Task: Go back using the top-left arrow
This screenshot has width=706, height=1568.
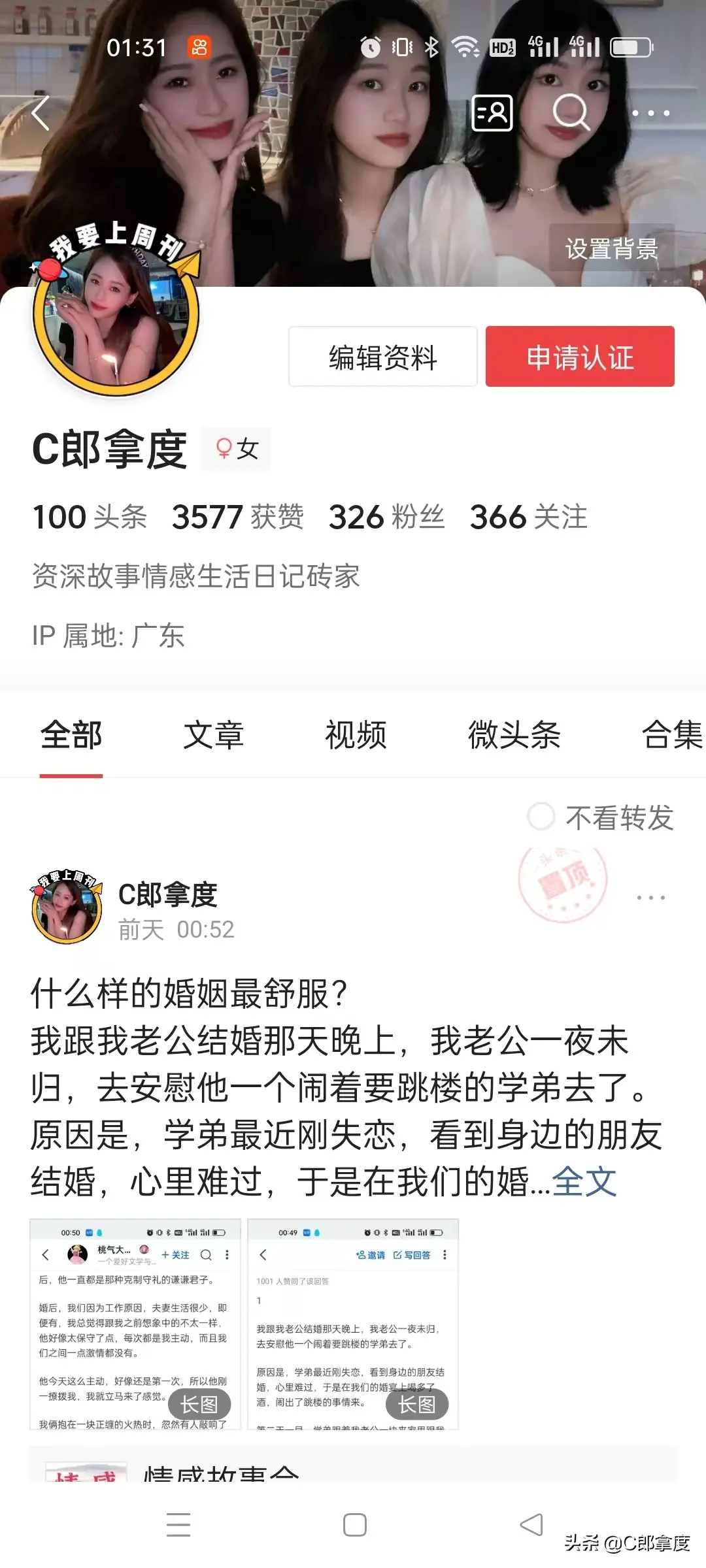Action: 41,113
